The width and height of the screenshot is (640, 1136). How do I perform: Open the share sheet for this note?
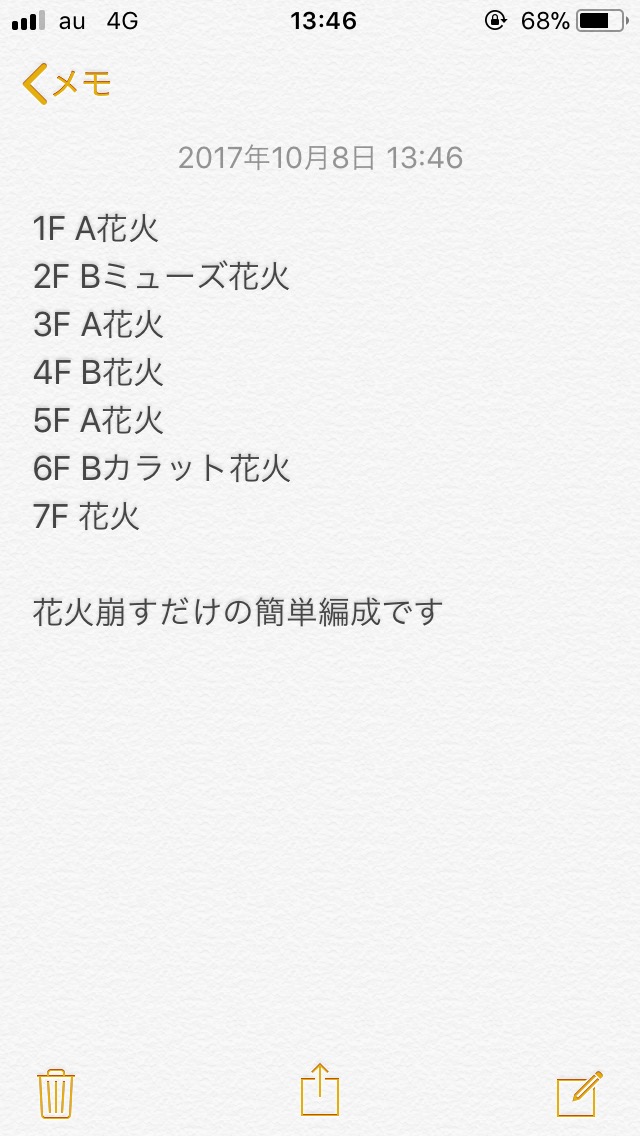pos(320,1089)
